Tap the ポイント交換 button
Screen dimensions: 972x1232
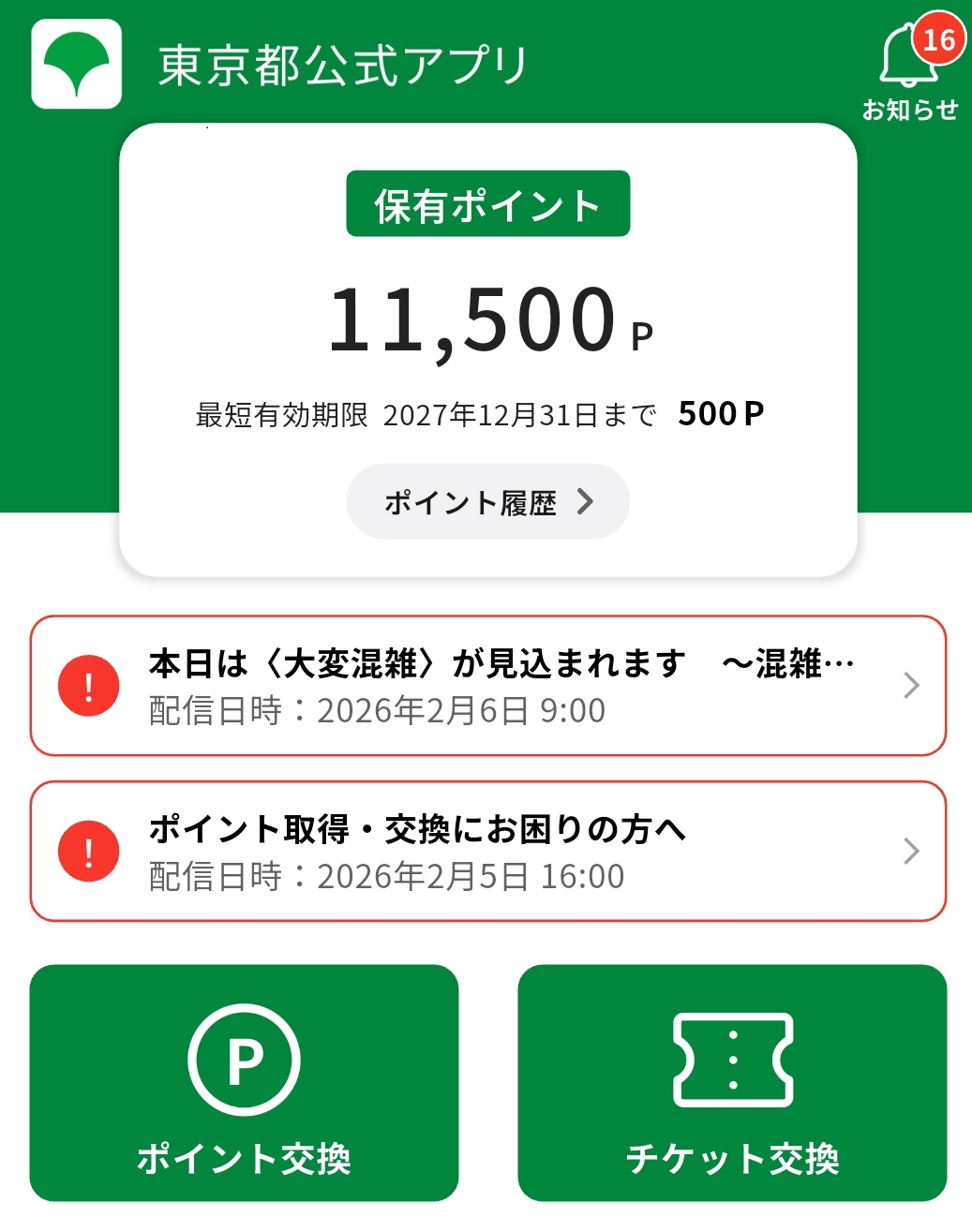click(244, 1083)
